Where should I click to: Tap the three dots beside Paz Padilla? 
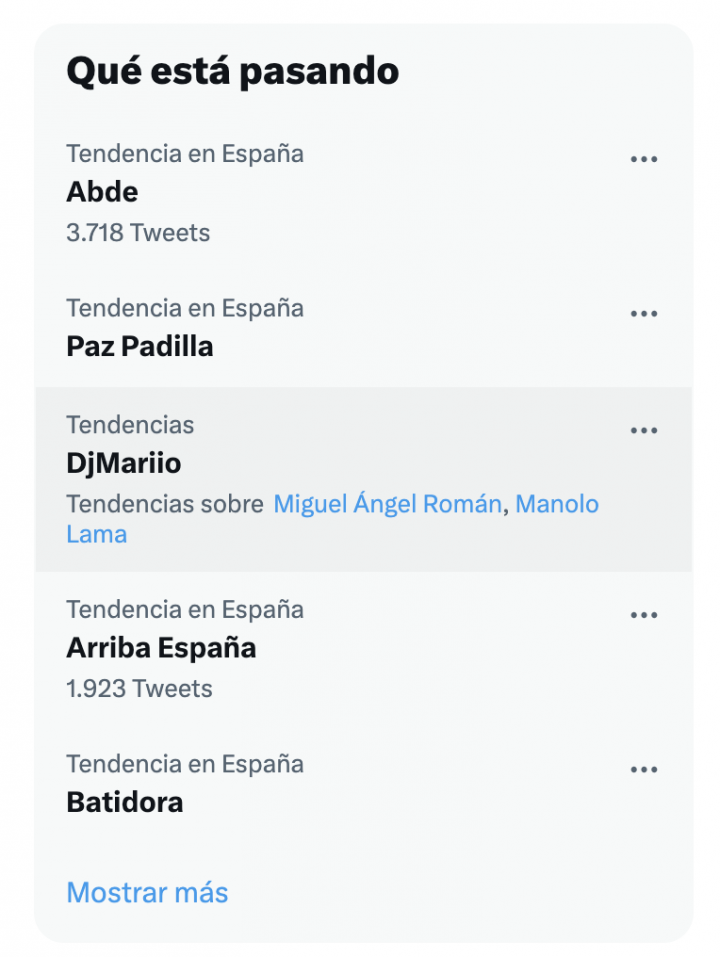pyautogui.click(x=644, y=314)
